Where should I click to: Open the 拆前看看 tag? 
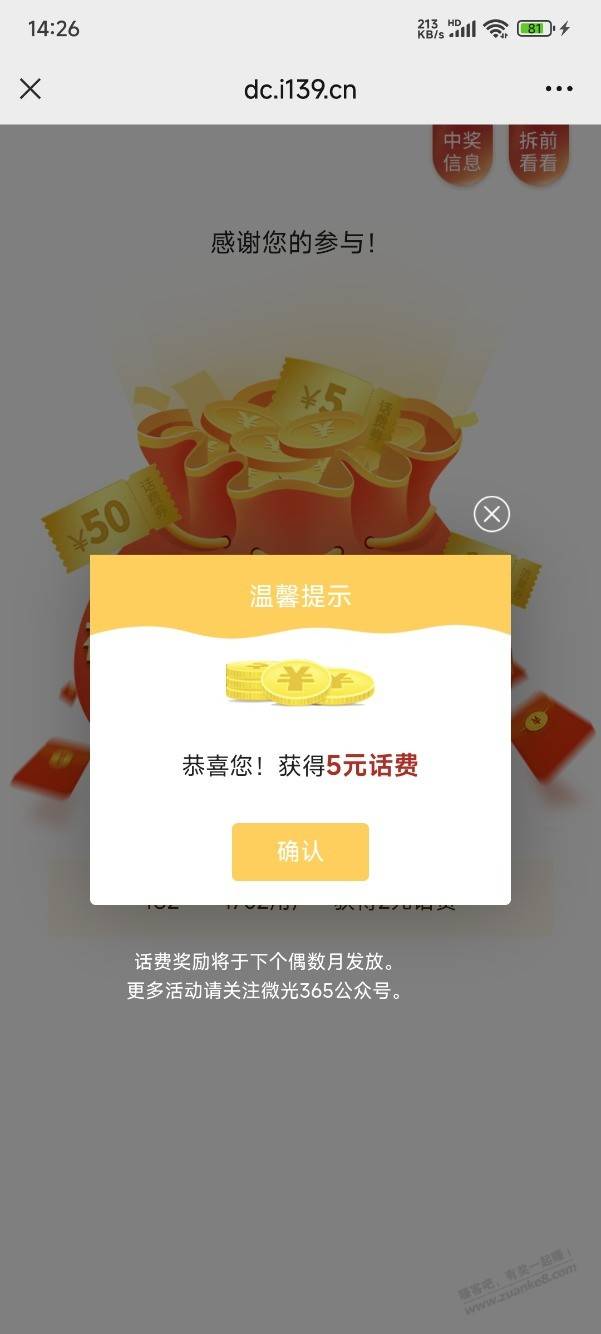[x=538, y=152]
